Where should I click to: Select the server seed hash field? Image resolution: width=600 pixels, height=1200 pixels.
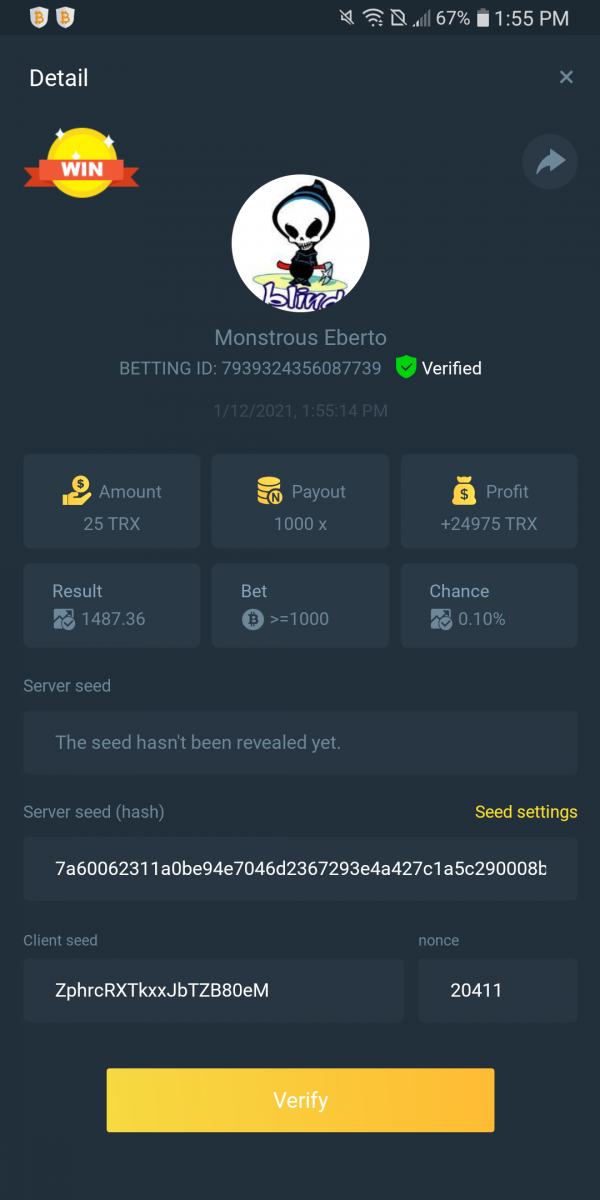[300, 868]
